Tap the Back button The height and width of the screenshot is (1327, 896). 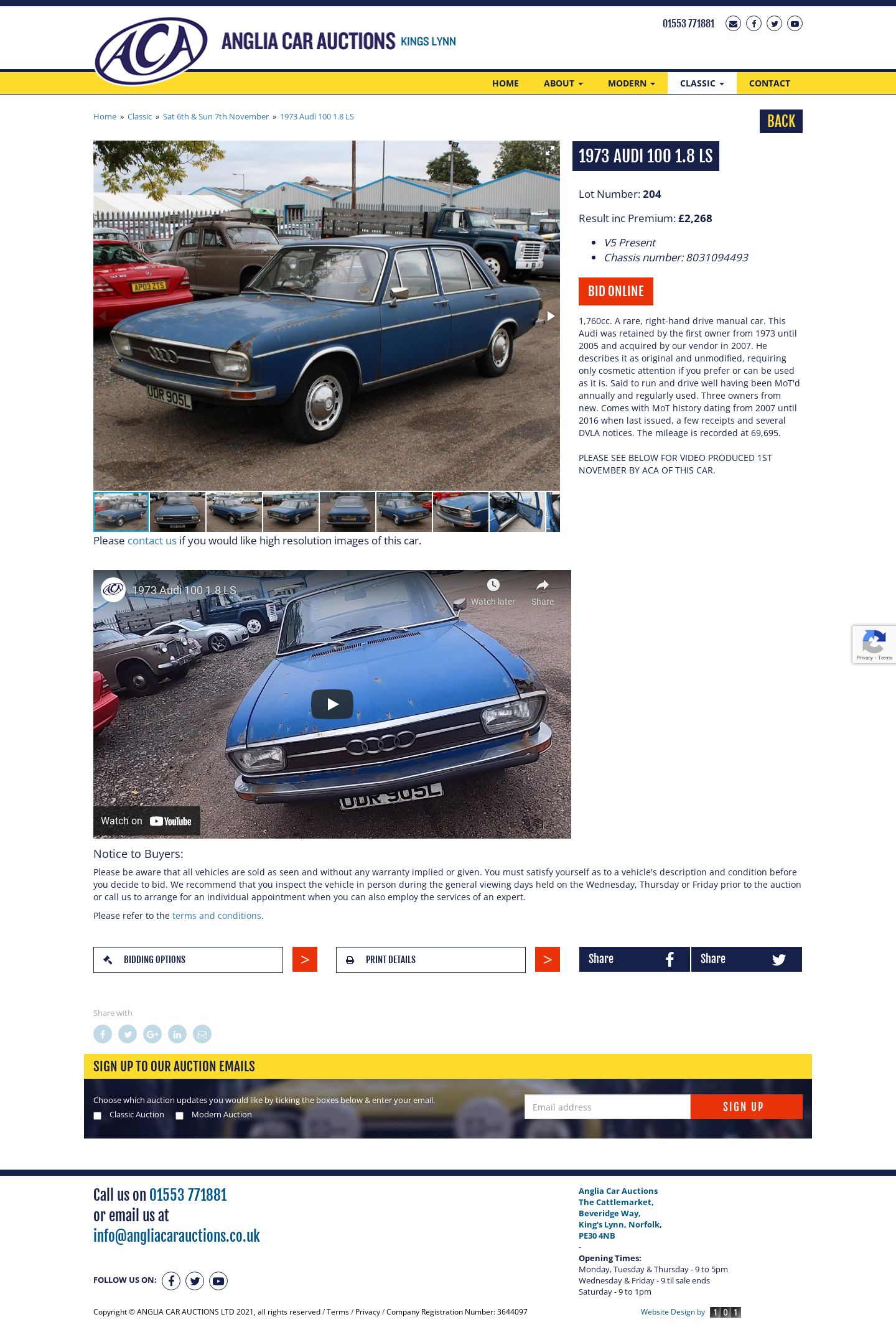point(780,121)
